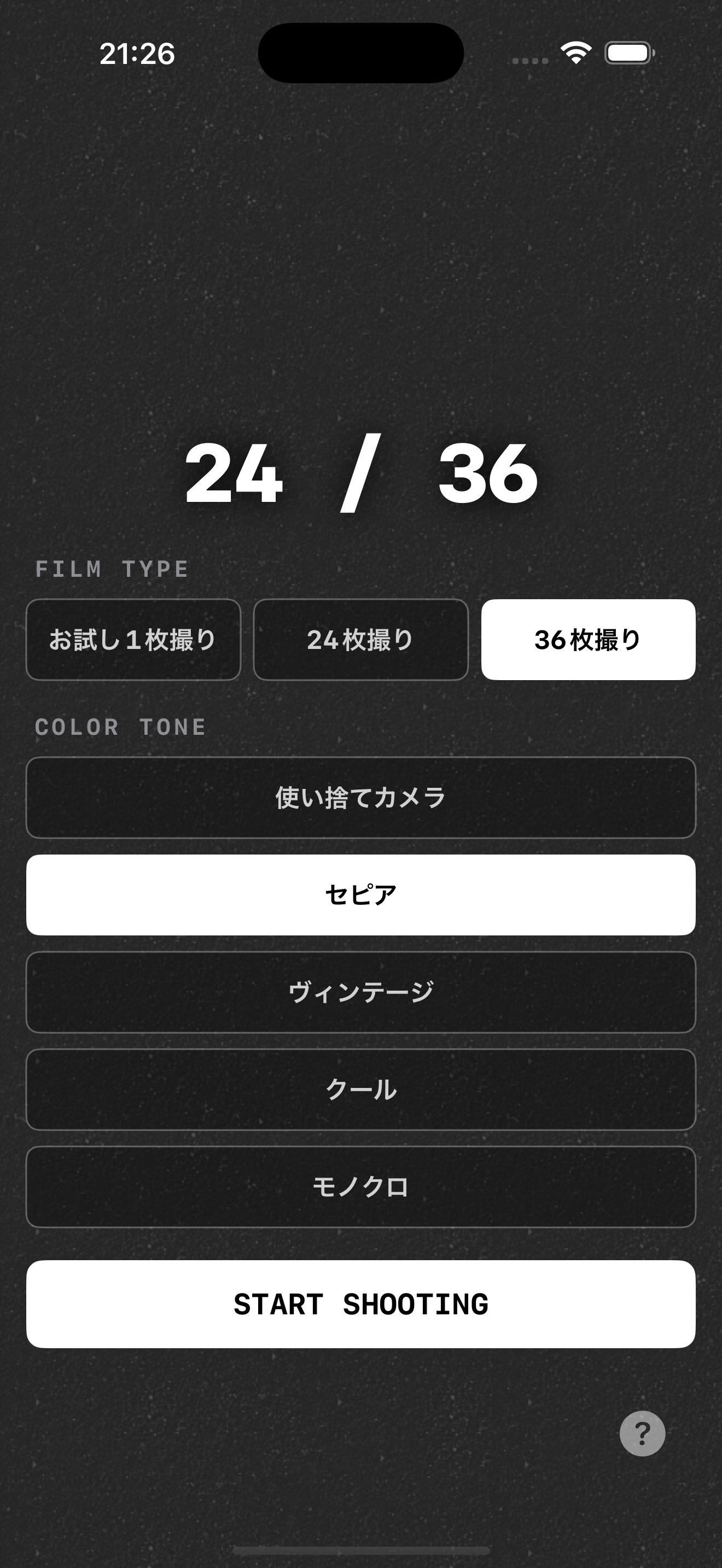Set color tone to モノクロ
Image resolution: width=722 pixels, height=1568 pixels.
(360, 1187)
